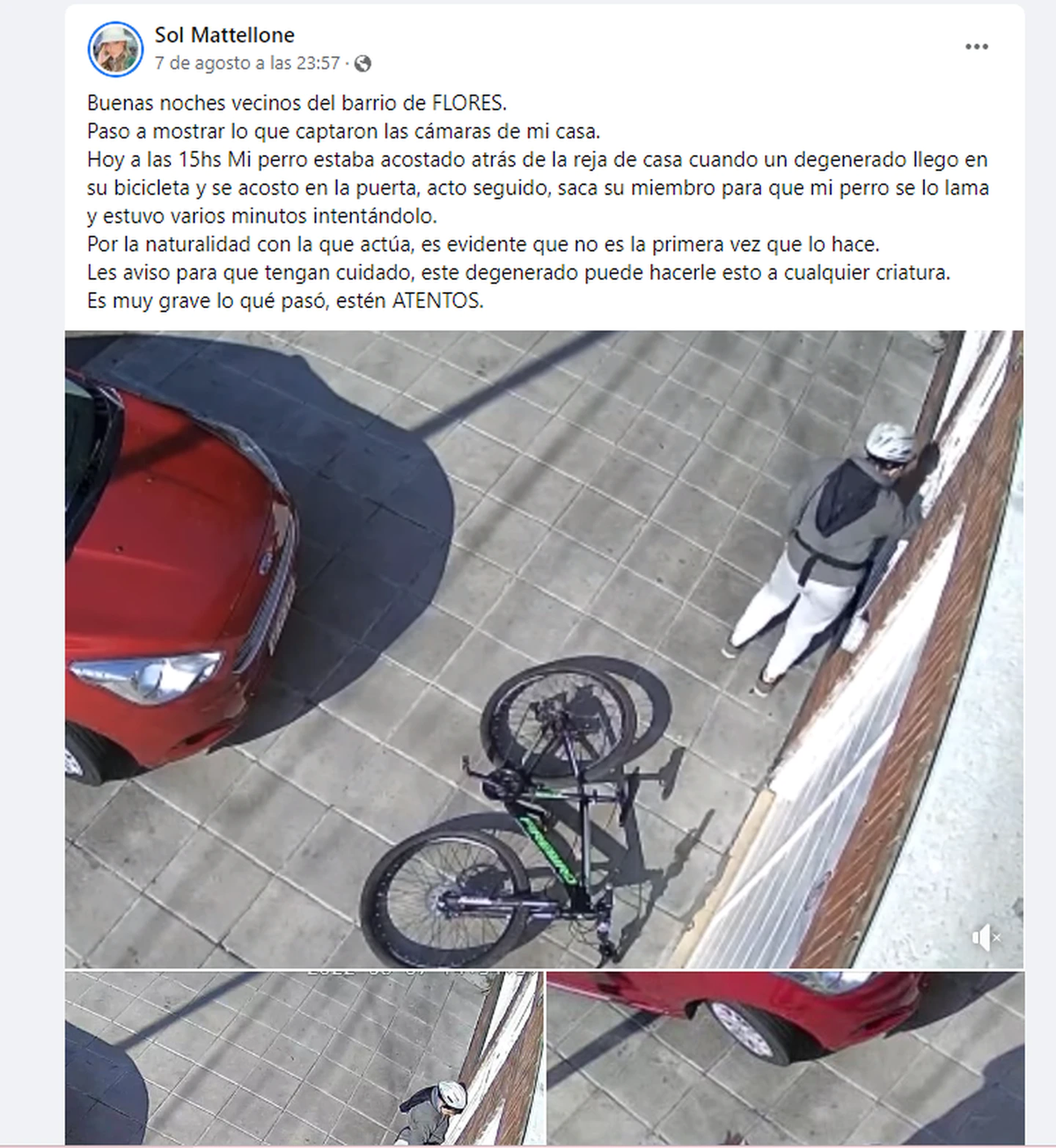
Task: Click the muted speaker icon on the video
Action: (987, 938)
